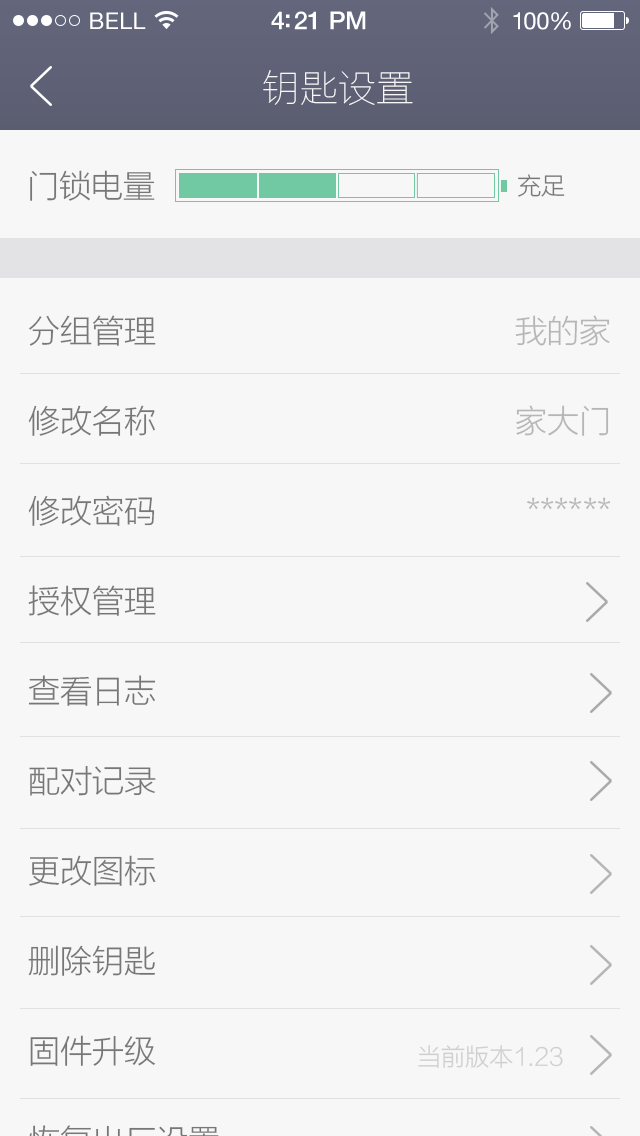
Task: Open the 配对记录 row
Action: (320, 782)
